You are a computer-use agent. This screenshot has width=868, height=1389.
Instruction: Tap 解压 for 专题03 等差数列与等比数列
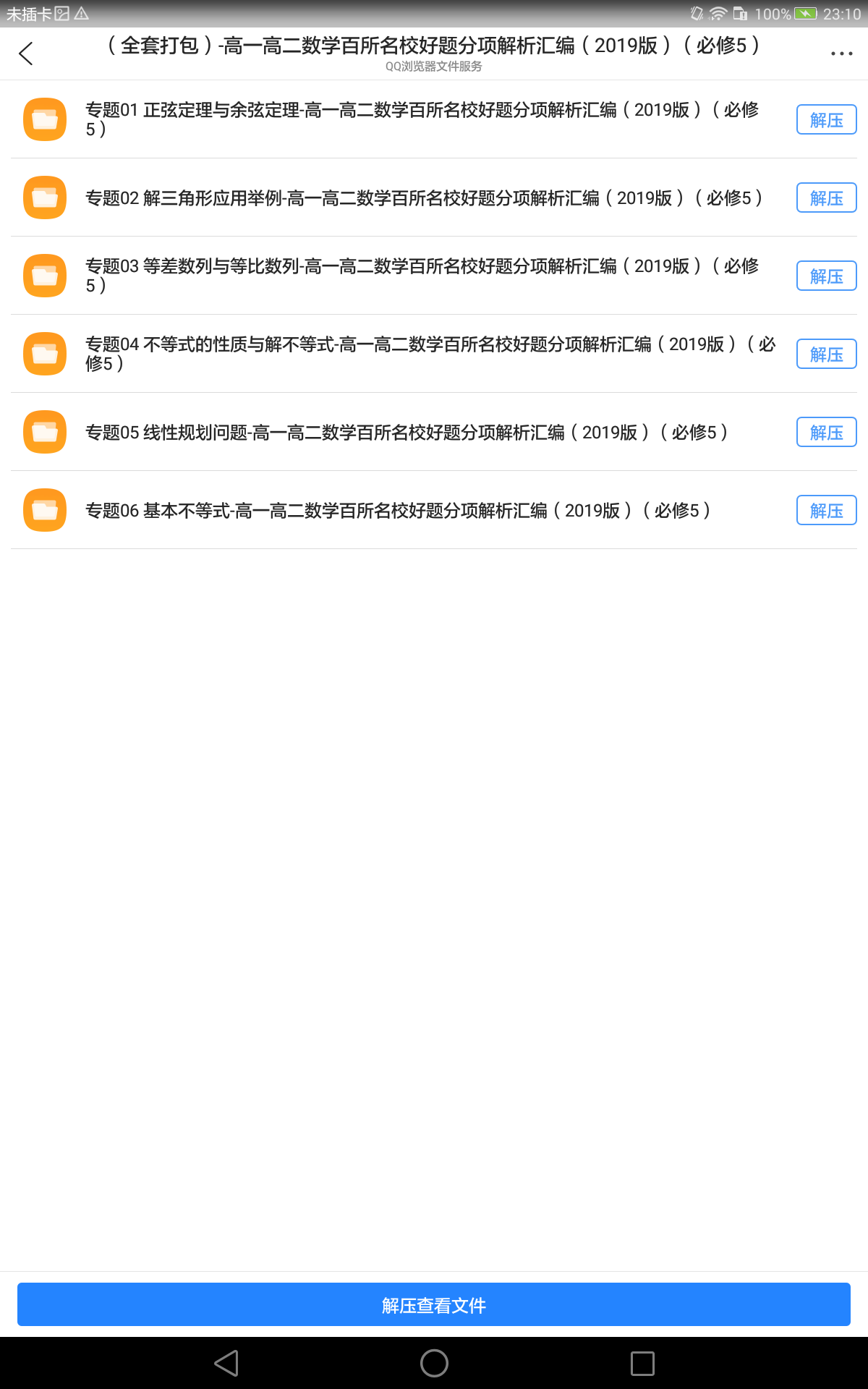pyautogui.click(x=826, y=276)
